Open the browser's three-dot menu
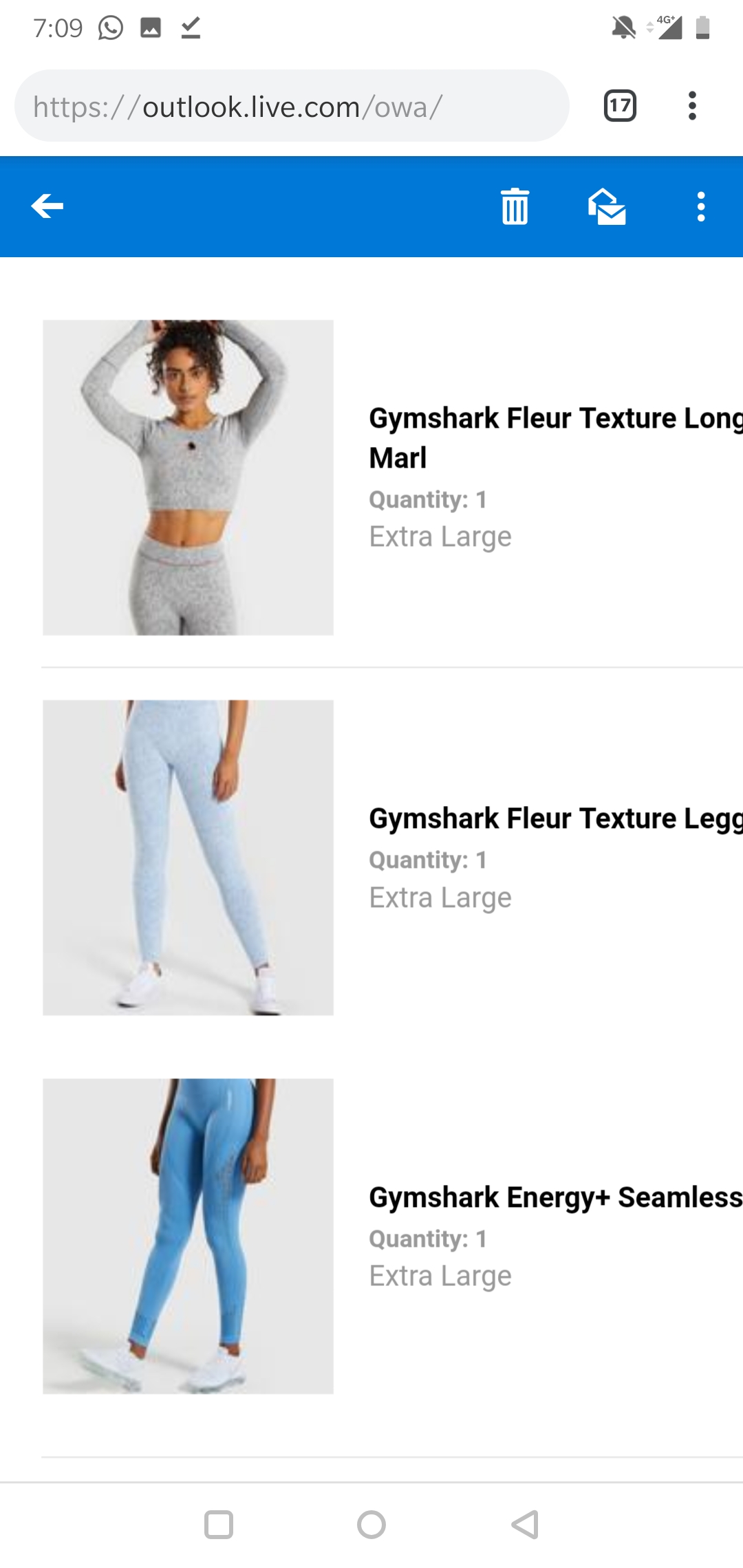The height and width of the screenshot is (1568, 743). click(x=692, y=106)
